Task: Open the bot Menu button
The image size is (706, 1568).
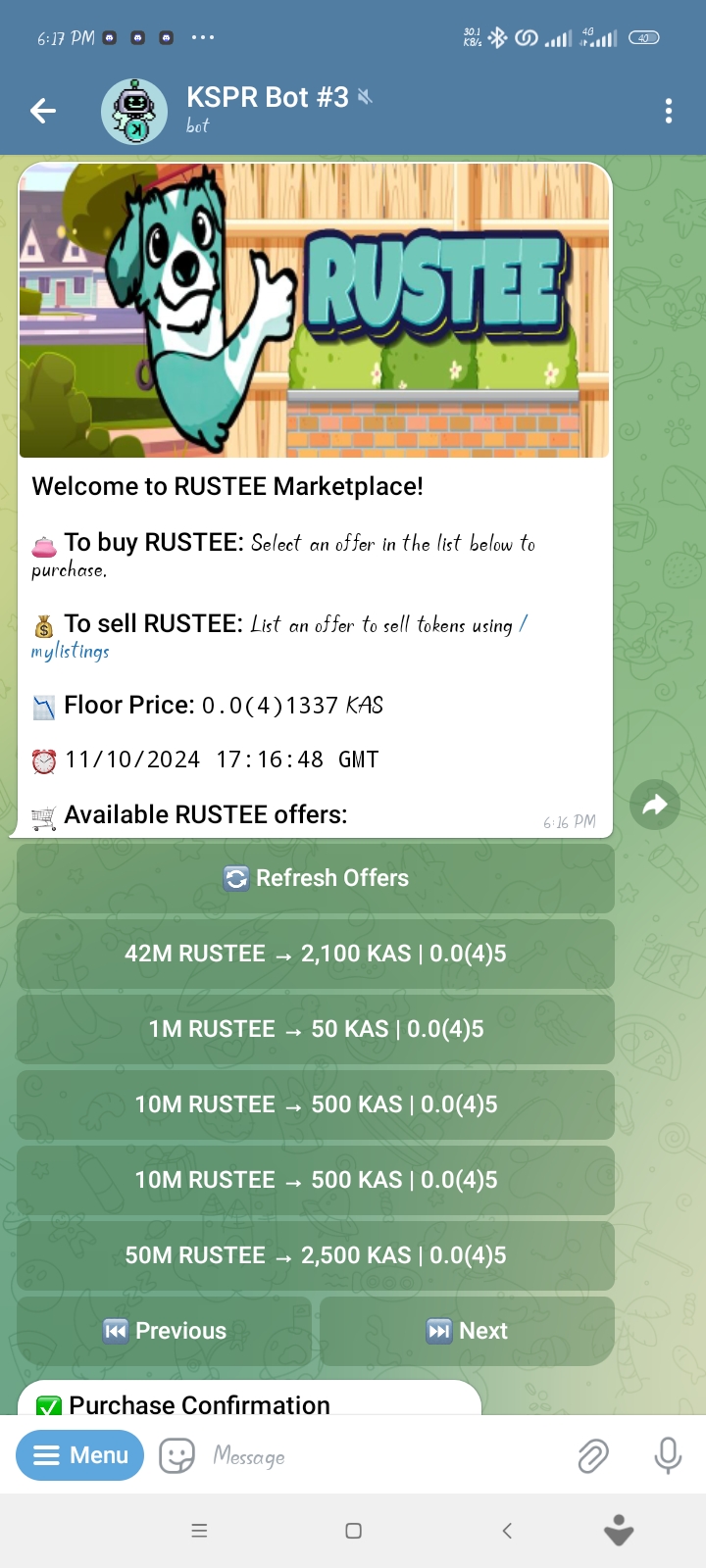Action: pos(79,1455)
